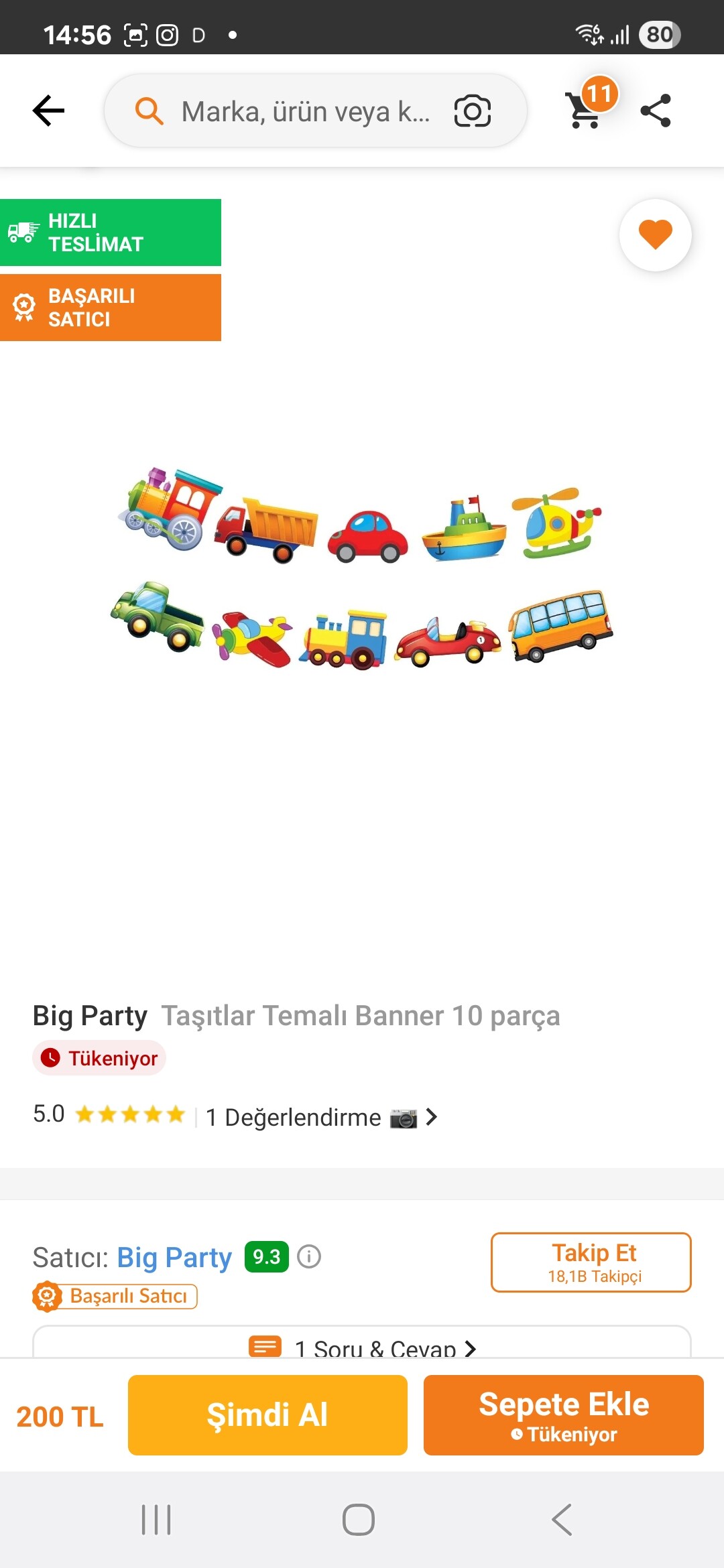The width and height of the screenshot is (724, 1568).
Task: Tap the system home button
Action: click(x=359, y=1520)
